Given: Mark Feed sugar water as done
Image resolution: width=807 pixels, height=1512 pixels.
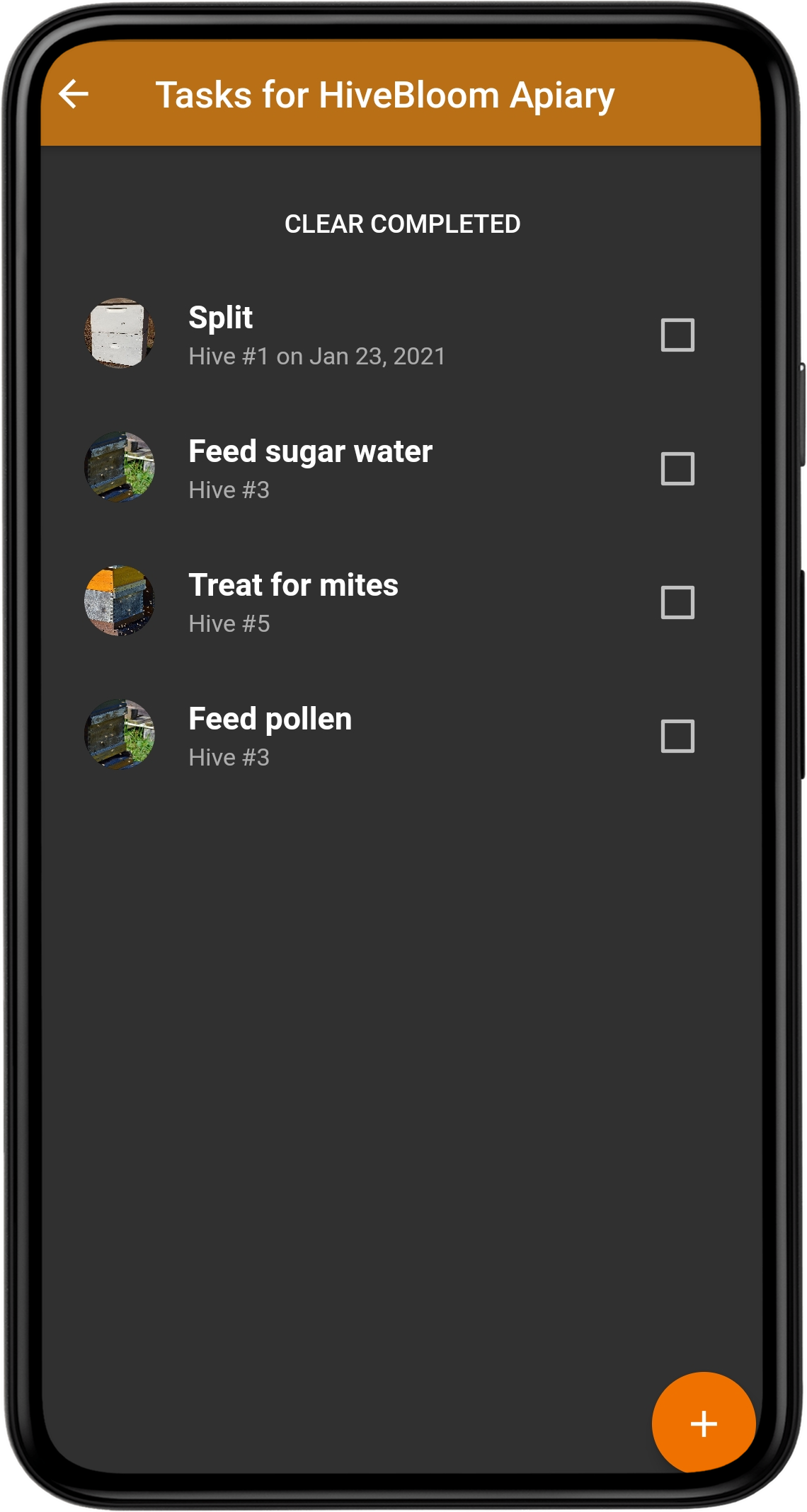Looking at the screenshot, I should pos(677,468).
